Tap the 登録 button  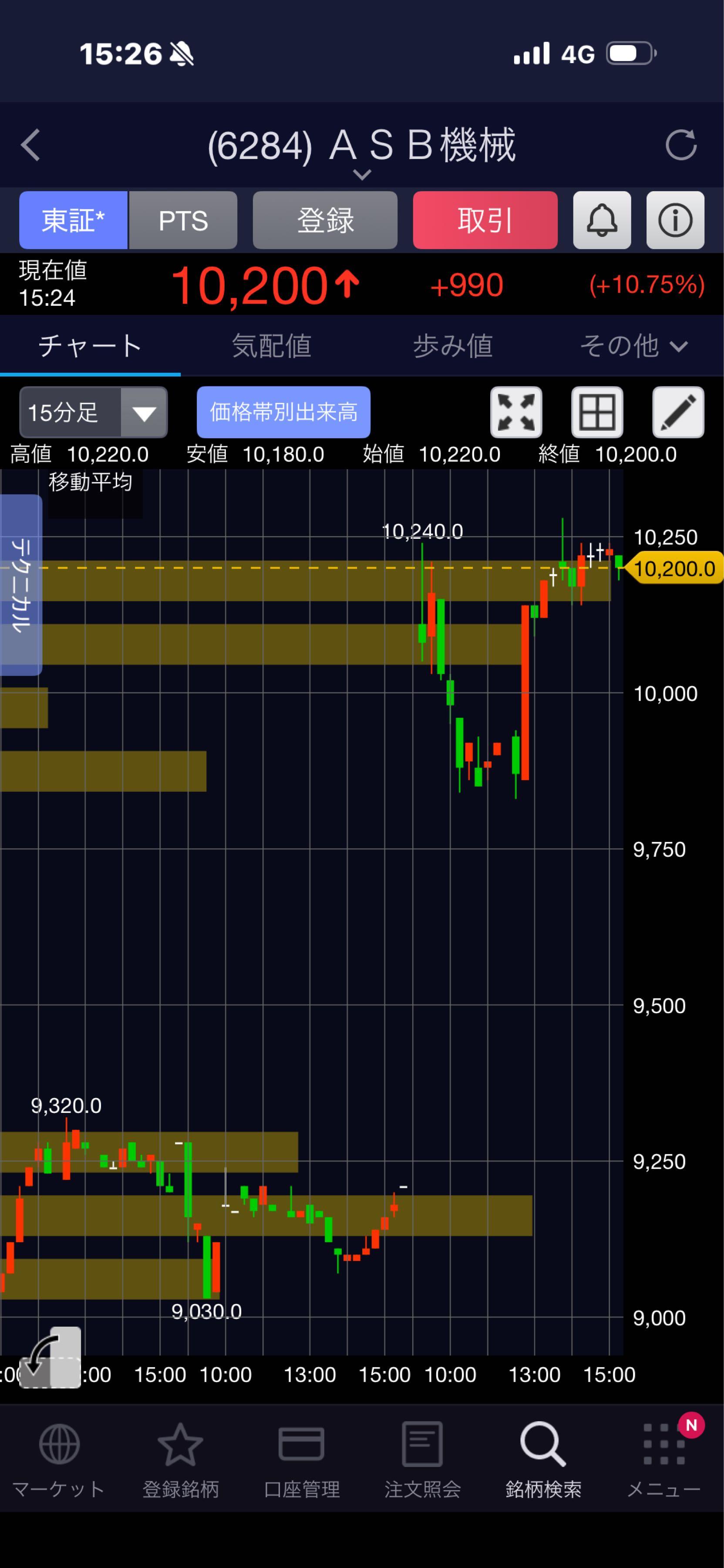325,220
